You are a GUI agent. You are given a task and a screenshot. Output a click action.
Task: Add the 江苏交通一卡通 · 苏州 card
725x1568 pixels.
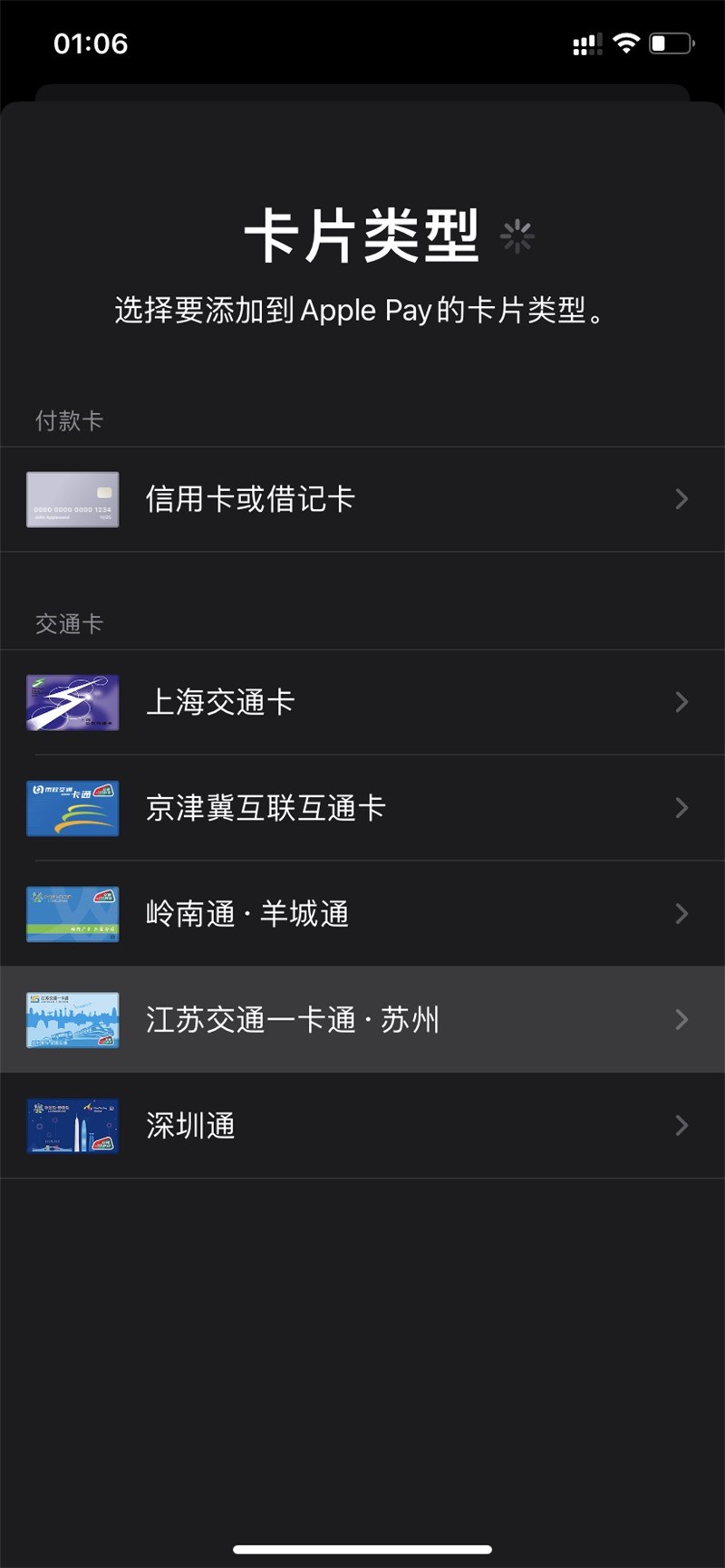point(362,1020)
